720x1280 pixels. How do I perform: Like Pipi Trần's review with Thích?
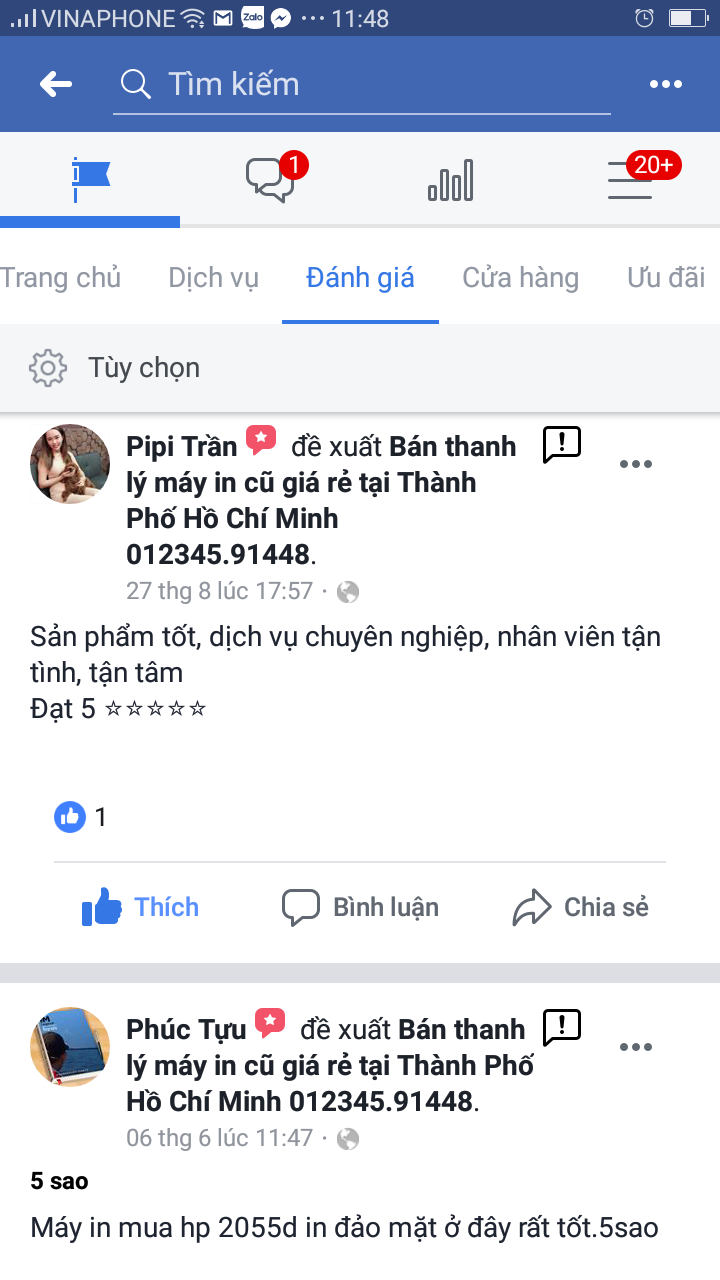140,908
